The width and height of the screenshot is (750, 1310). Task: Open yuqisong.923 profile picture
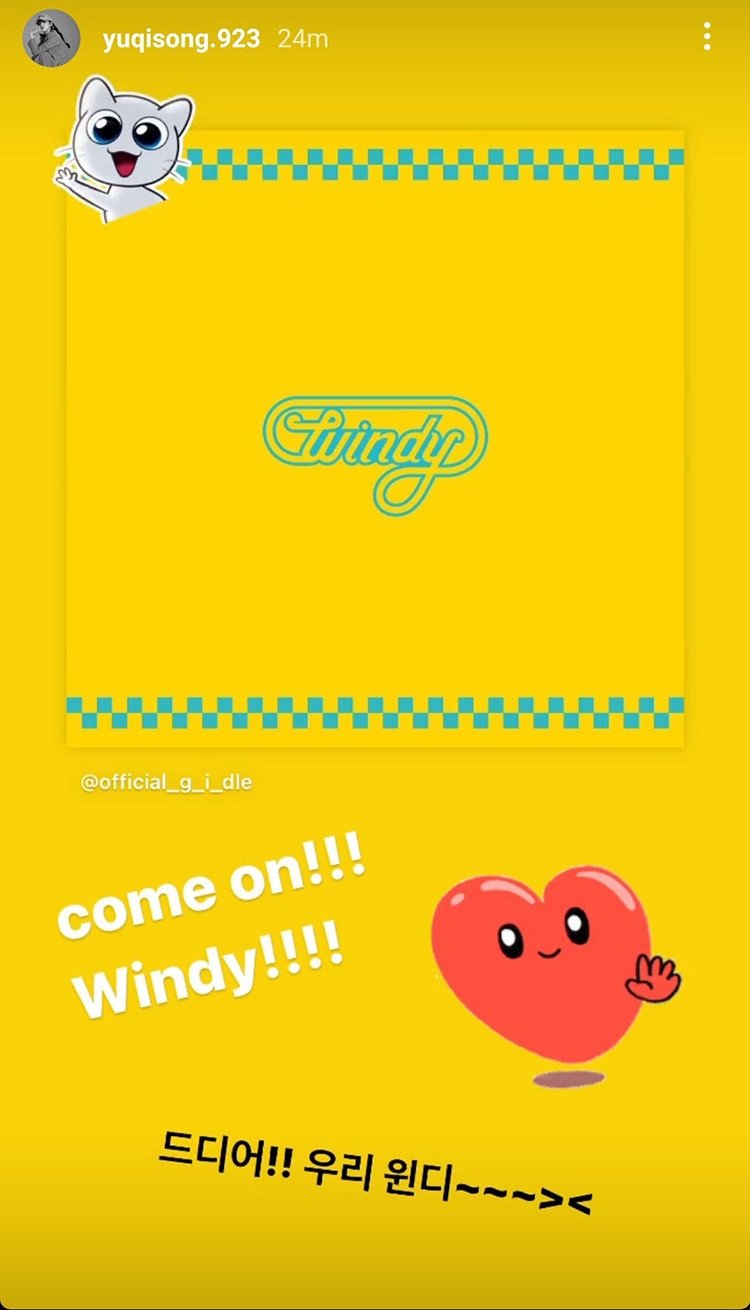[x=51, y=39]
